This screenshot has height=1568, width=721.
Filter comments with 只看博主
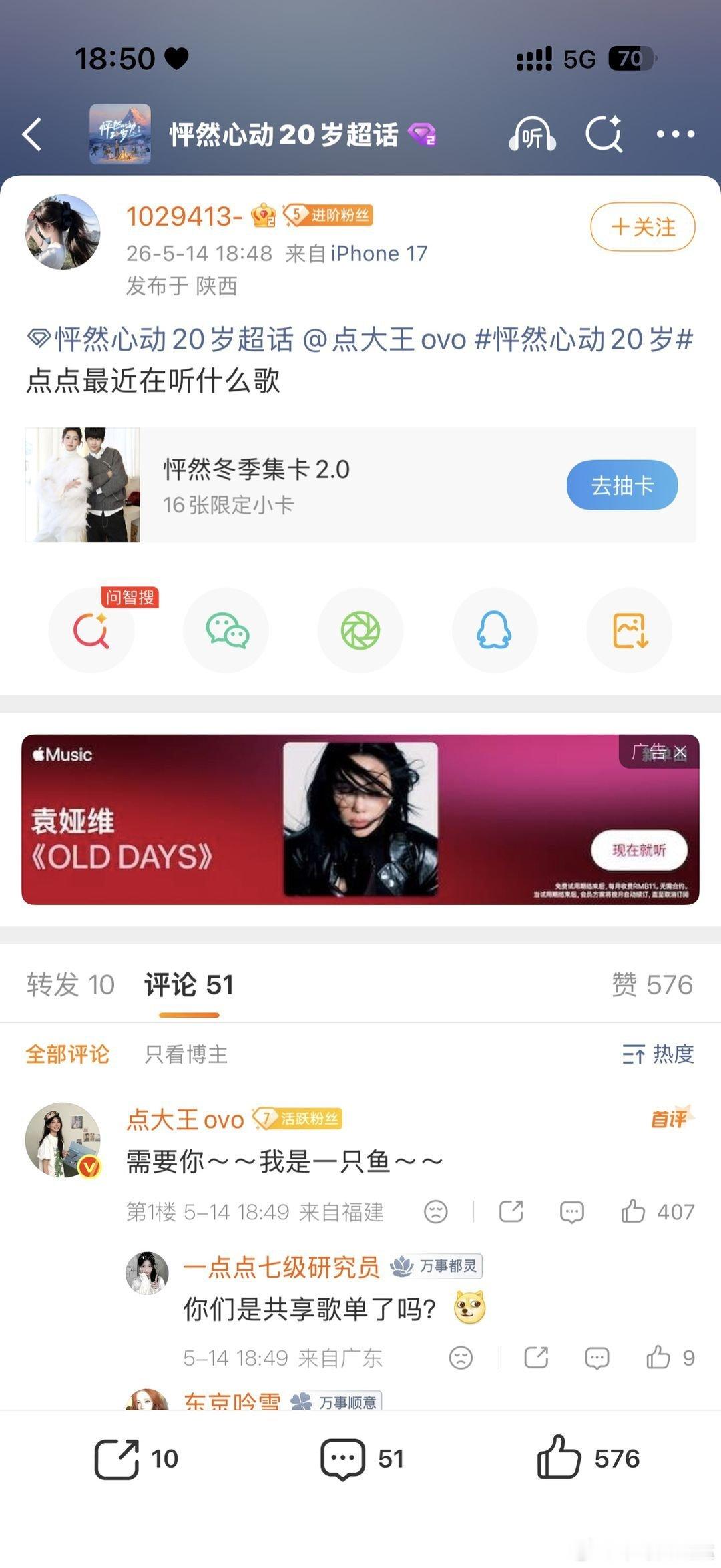click(x=186, y=1054)
